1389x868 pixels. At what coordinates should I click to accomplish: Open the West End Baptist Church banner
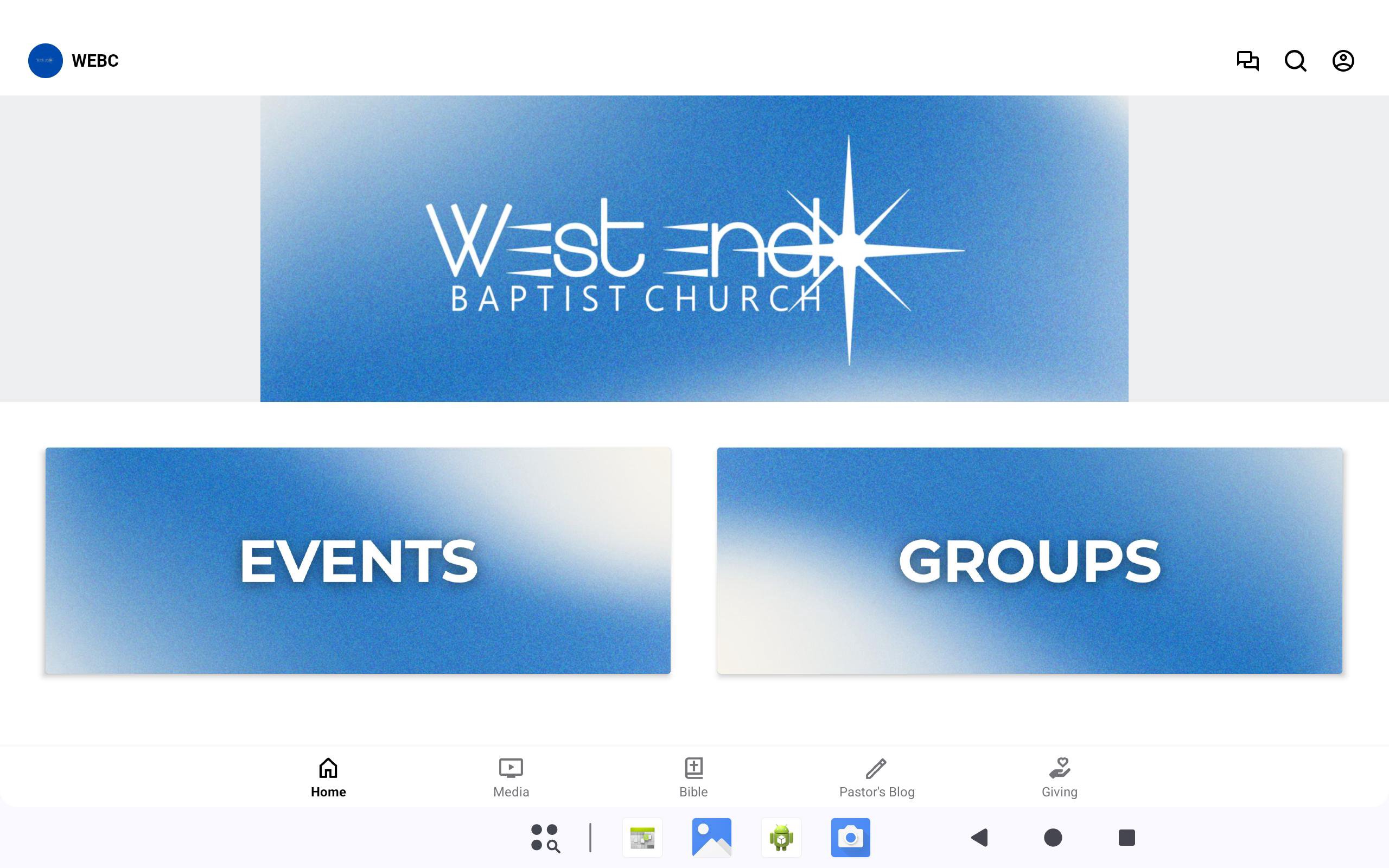click(694, 248)
